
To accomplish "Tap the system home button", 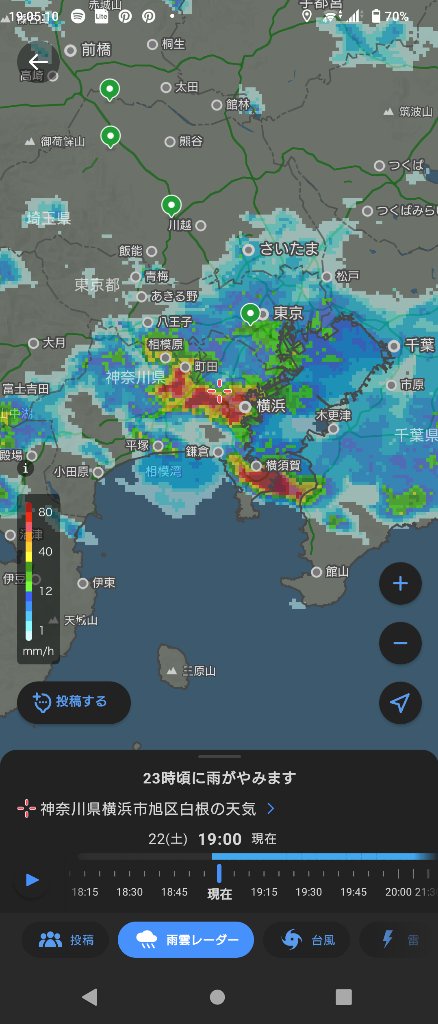I will pos(218,997).
